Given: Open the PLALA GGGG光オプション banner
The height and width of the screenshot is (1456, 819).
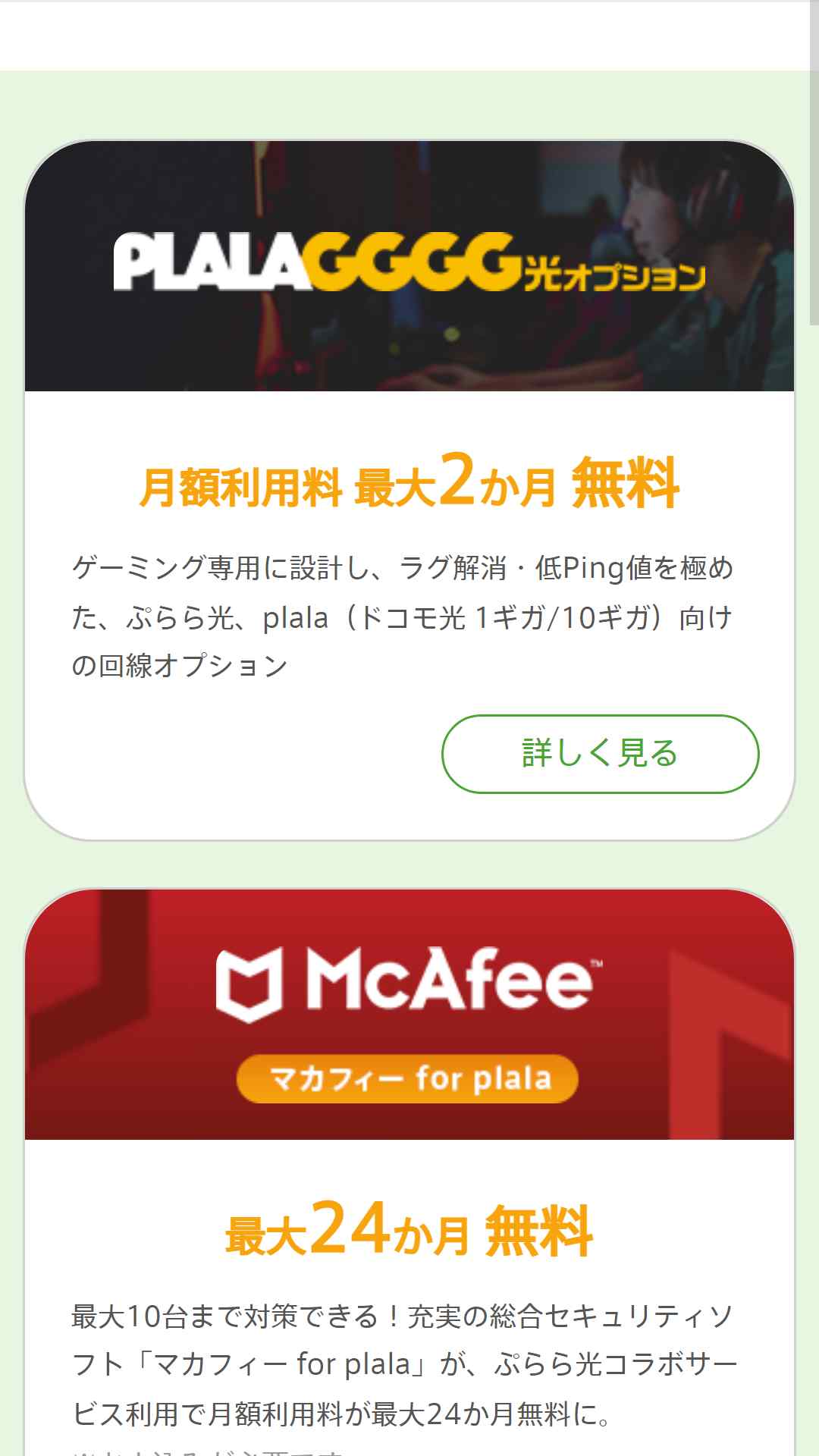Looking at the screenshot, I should pyautogui.click(x=409, y=265).
